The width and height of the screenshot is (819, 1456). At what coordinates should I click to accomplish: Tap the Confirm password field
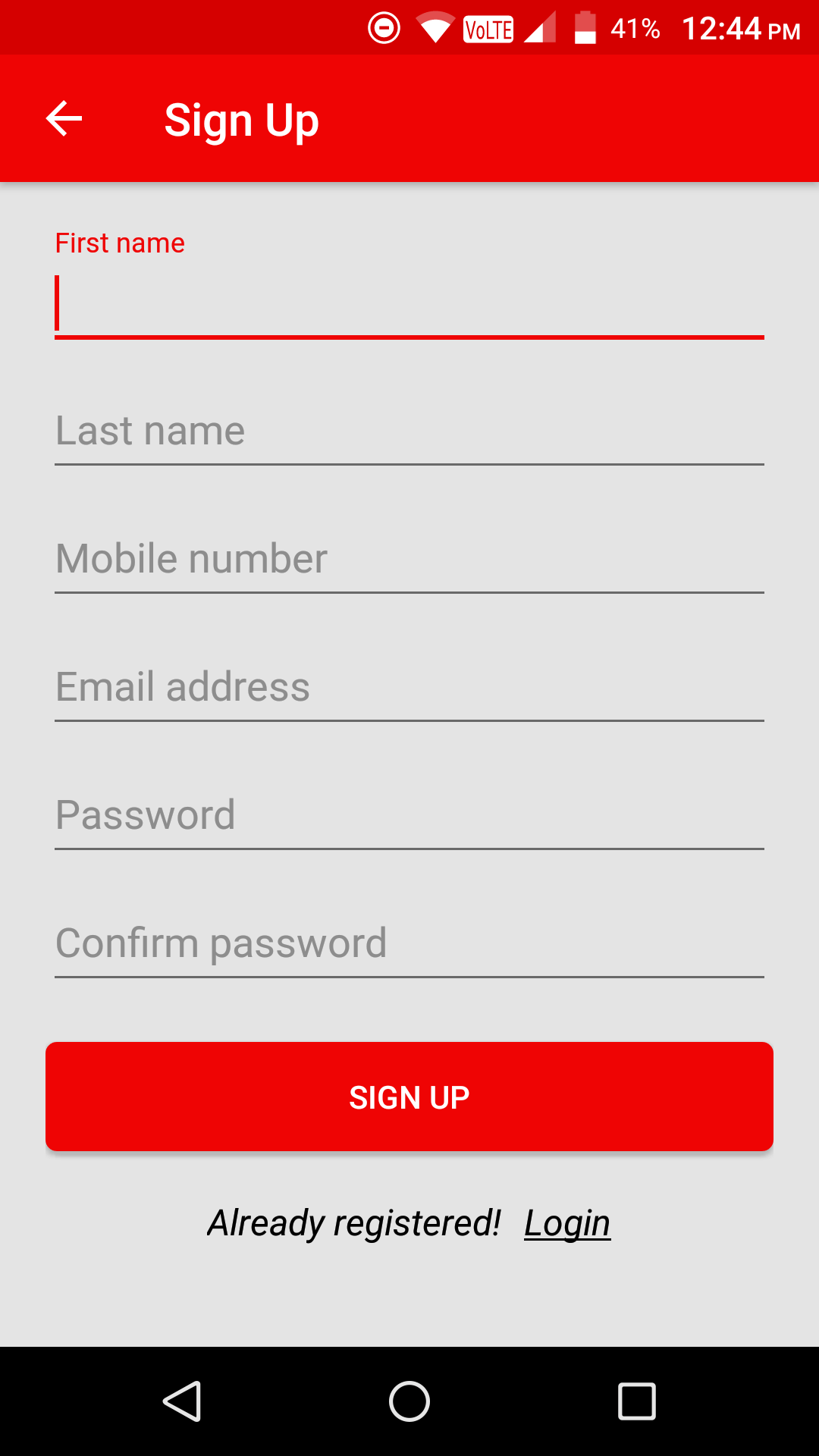tap(409, 943)
